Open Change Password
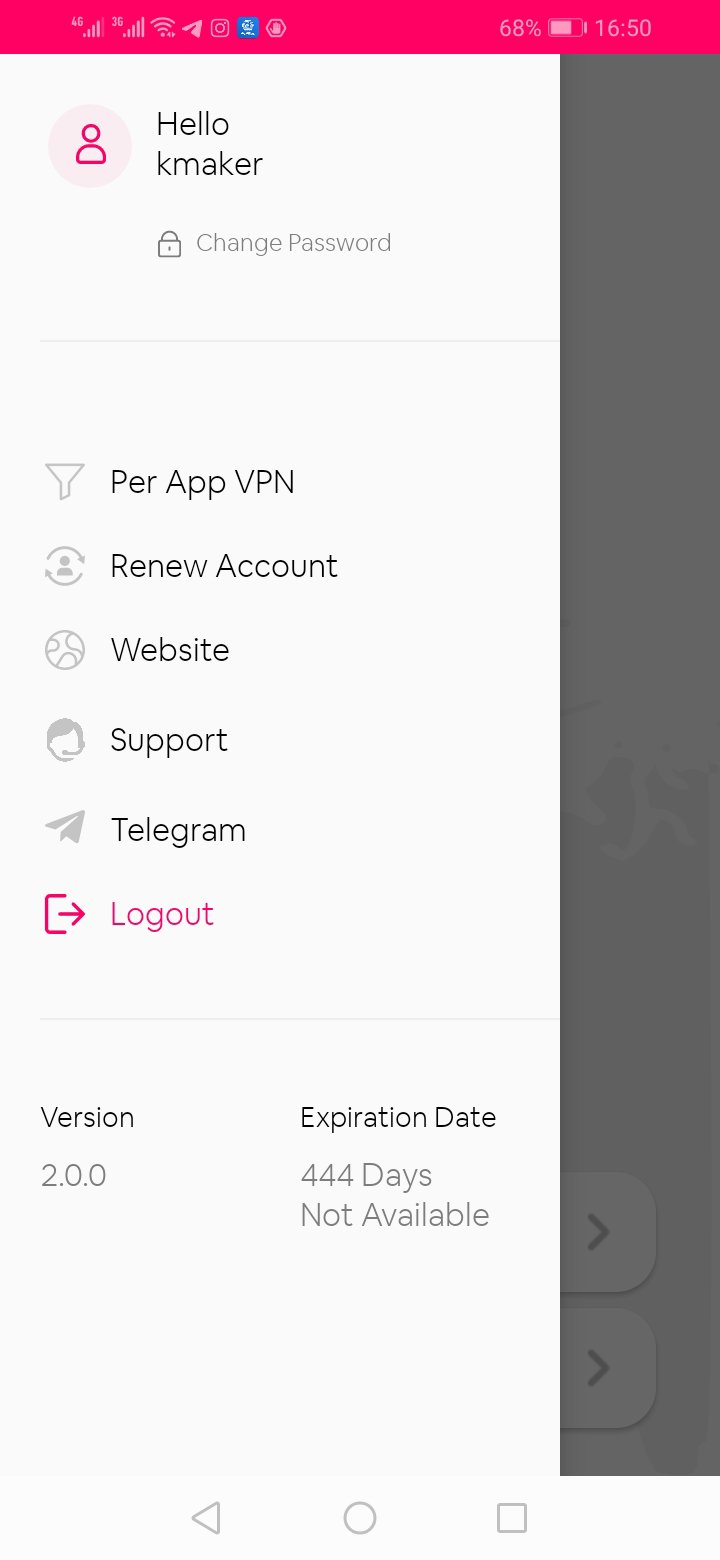Screen dimensions: 720x1560 293,242
